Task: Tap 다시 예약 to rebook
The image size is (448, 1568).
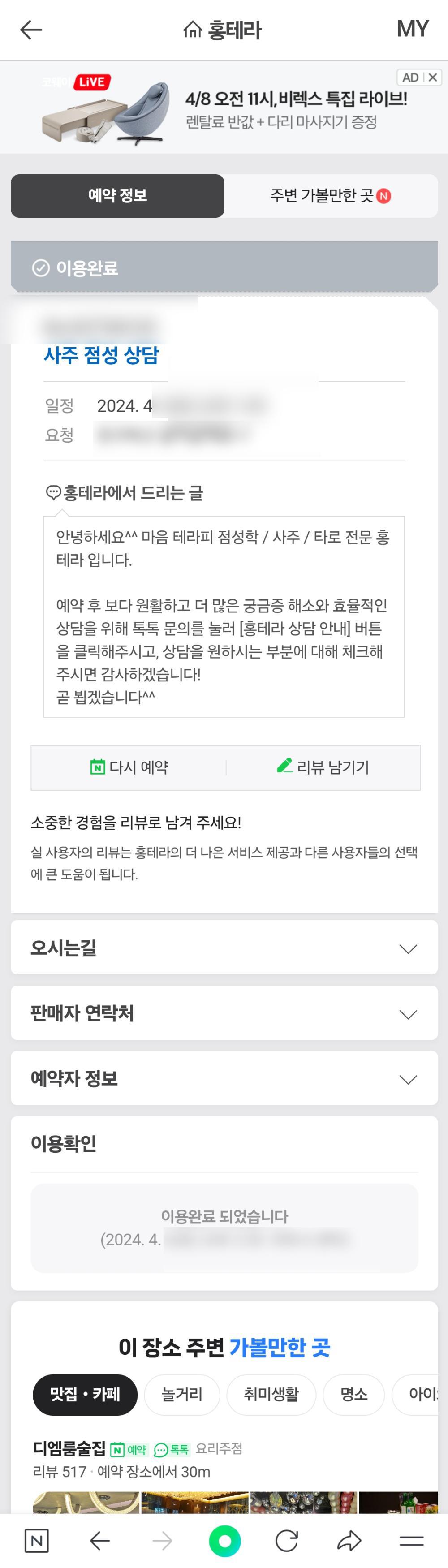Action: pyautogui.click(x=129, y=767)
